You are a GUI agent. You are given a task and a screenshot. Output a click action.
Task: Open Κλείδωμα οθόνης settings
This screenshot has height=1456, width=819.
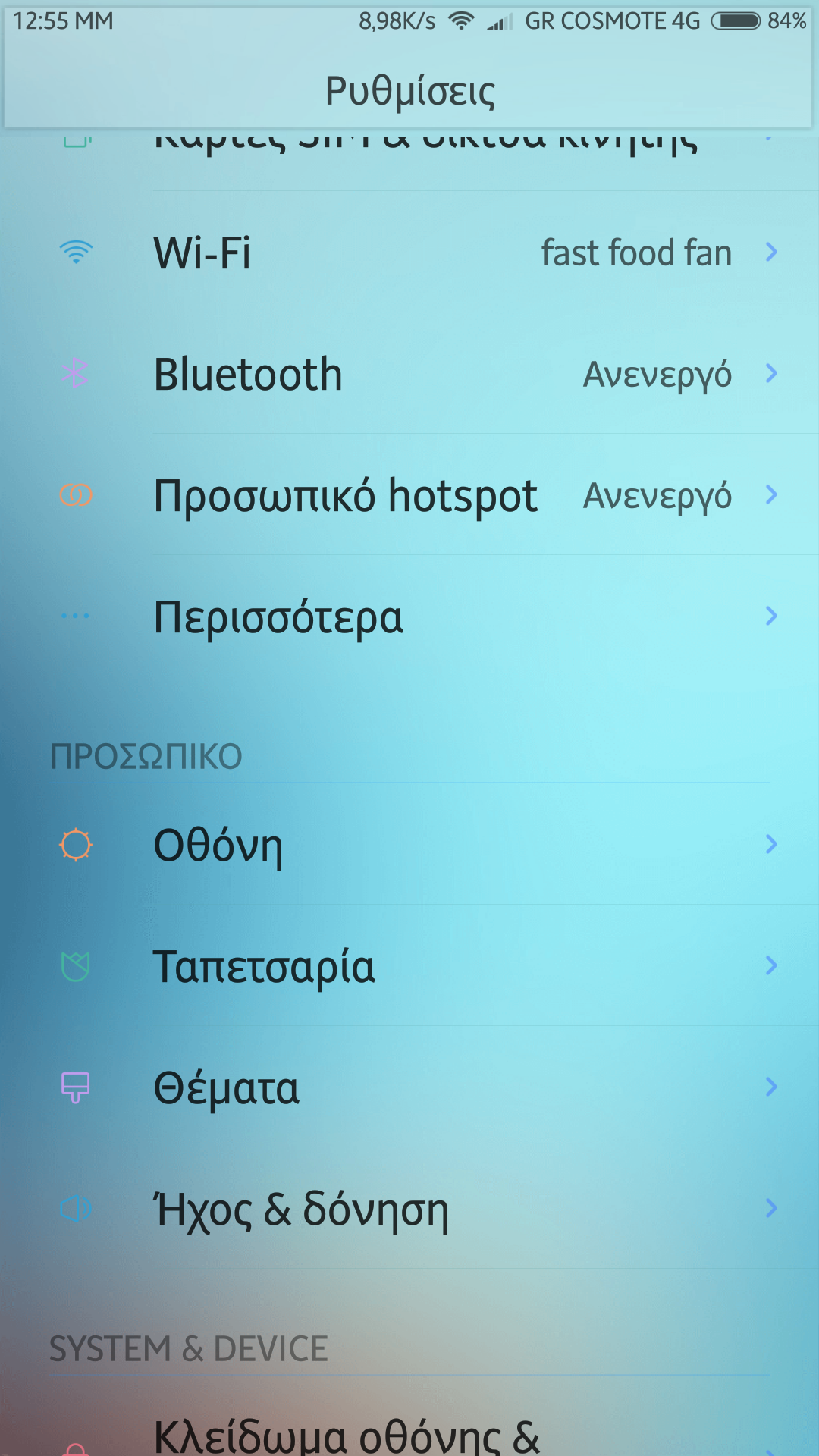(x=409, y=1435)
